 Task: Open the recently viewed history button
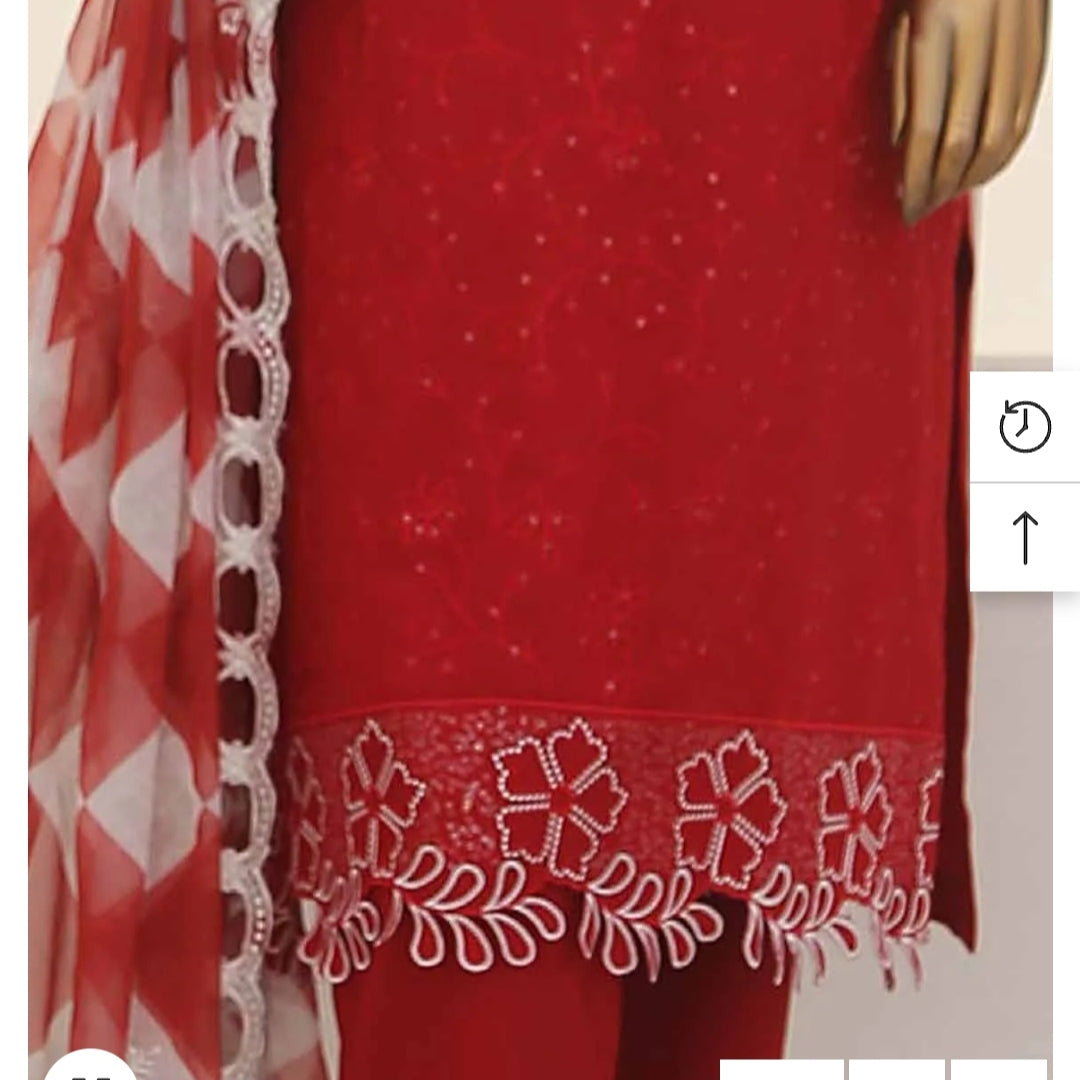[x=1025, y=427]
